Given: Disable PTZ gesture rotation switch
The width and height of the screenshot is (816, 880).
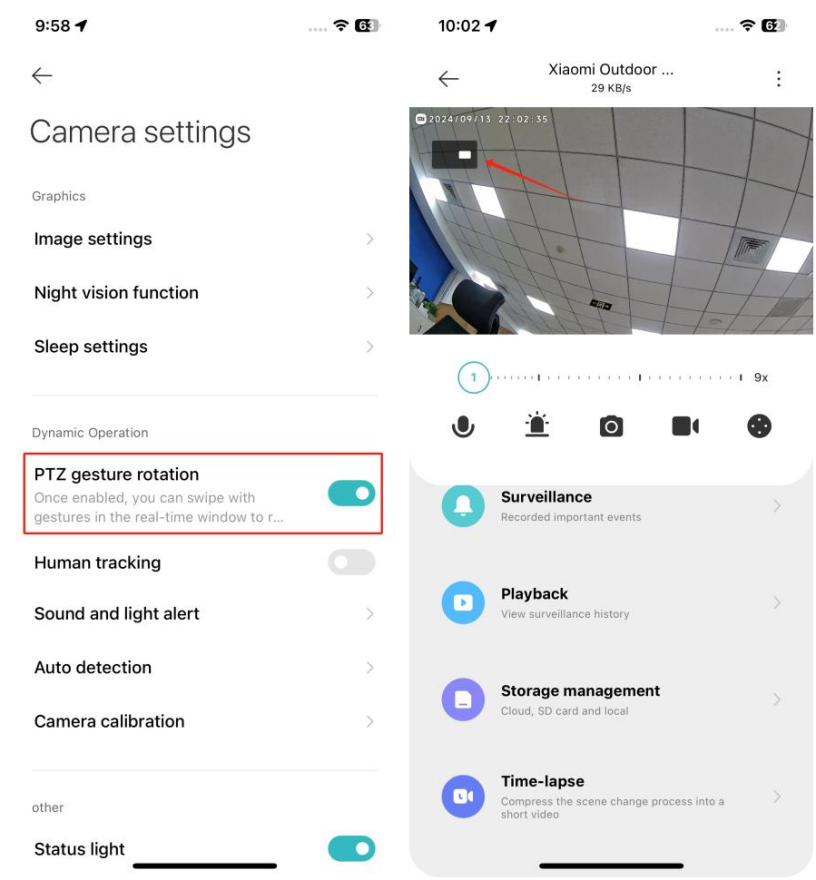Looking at the screenshot, I should (x=351, y=493).
